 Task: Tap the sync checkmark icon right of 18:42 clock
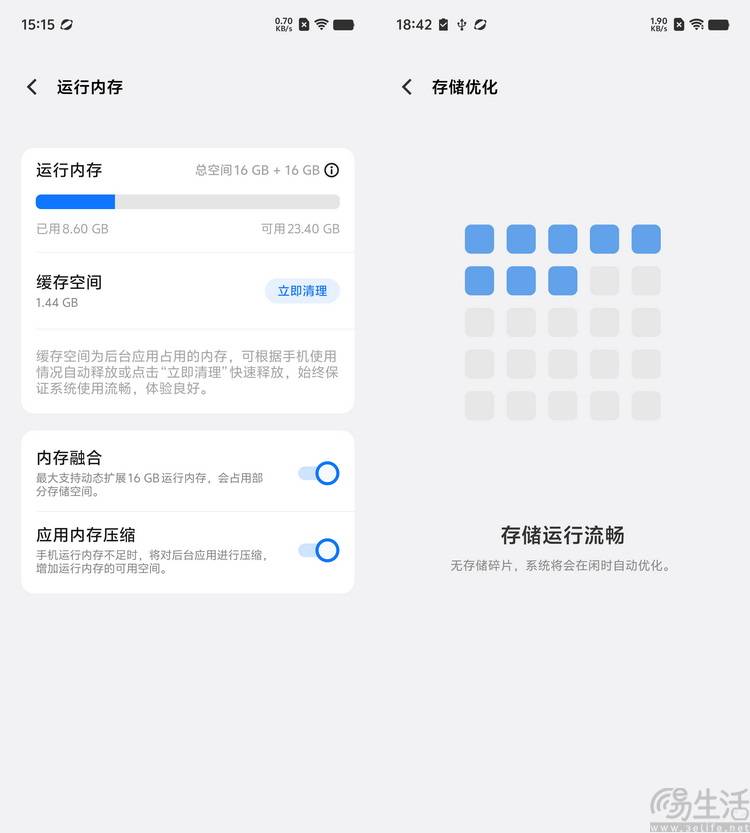(x=443, y=24)
